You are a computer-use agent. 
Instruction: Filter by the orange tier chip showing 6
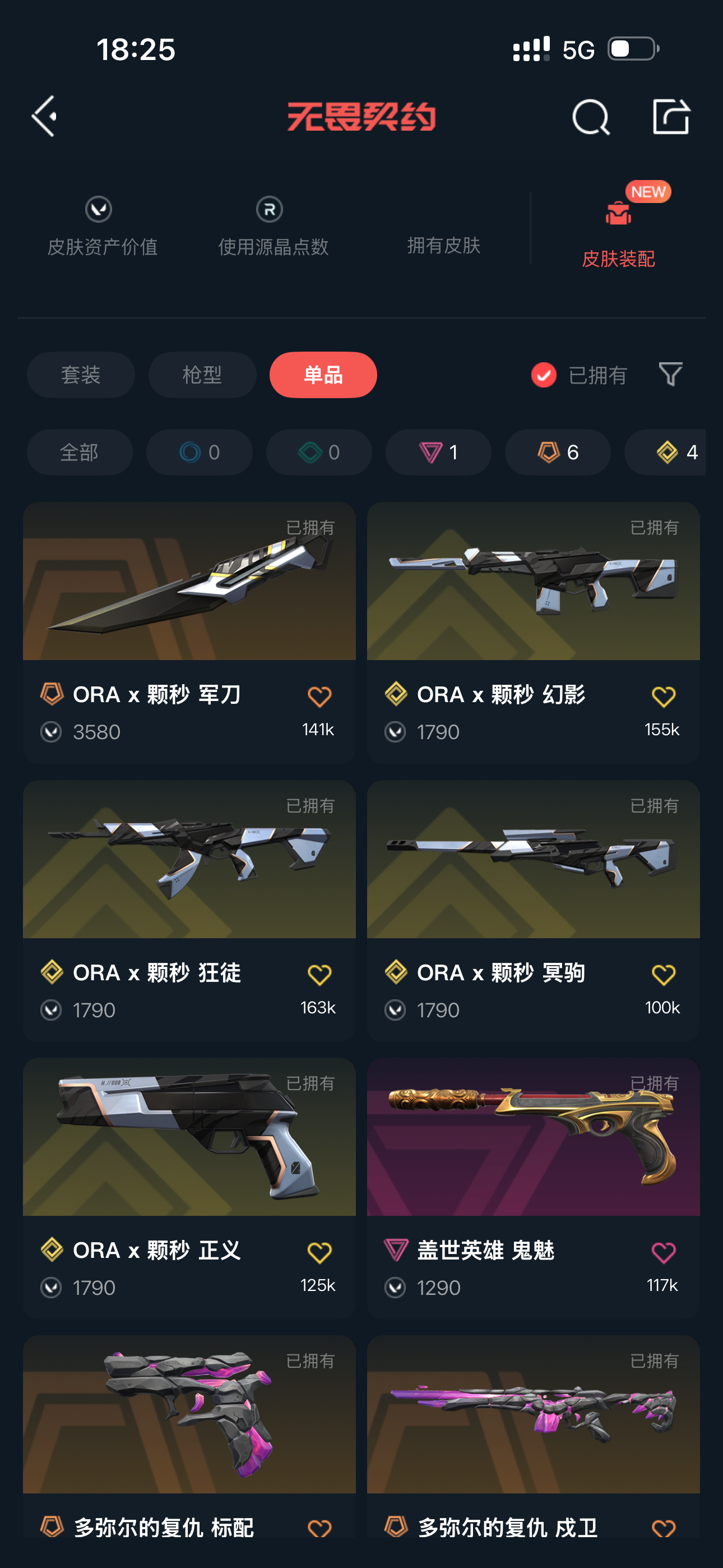[x=558, y=452]
